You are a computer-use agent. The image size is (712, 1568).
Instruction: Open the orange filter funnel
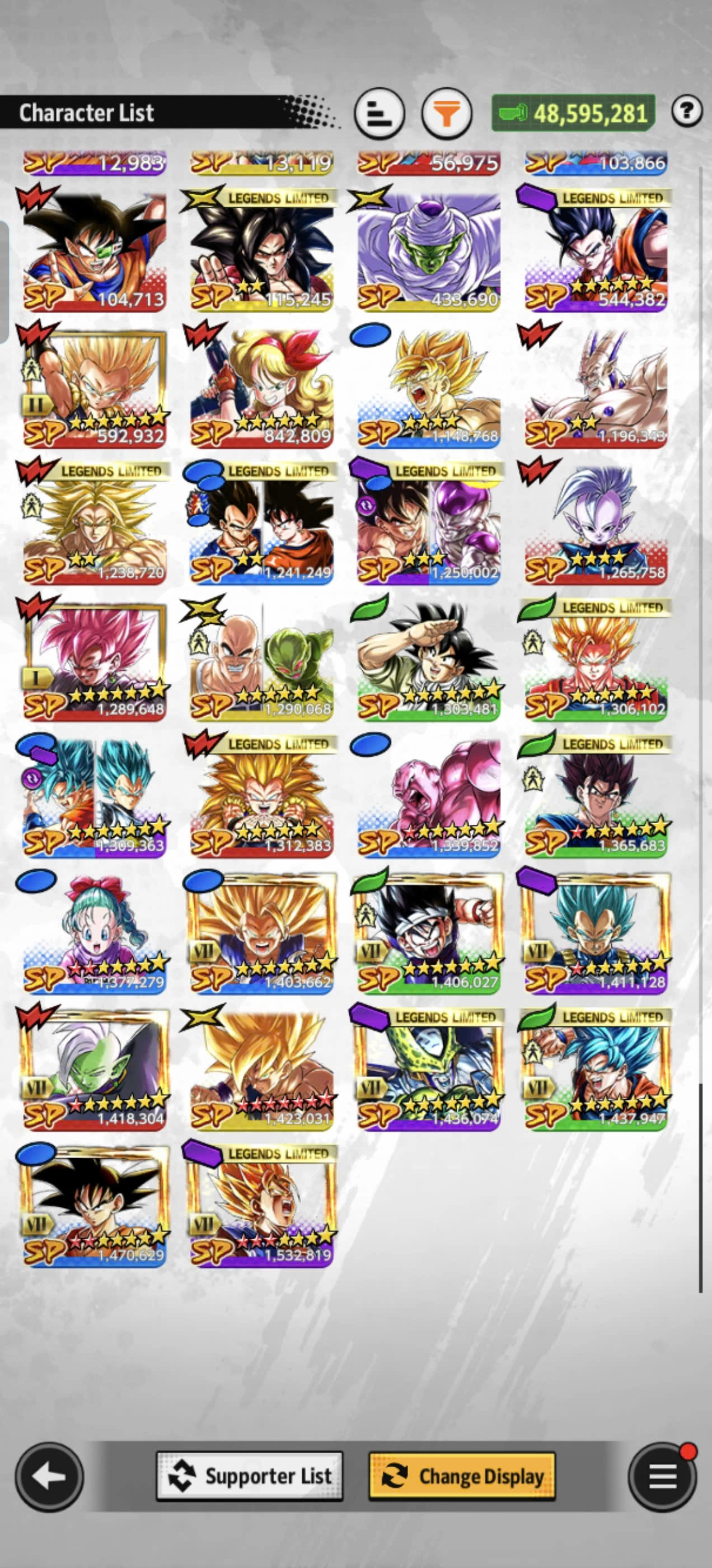pyautogui.click(x=447, y=114)
